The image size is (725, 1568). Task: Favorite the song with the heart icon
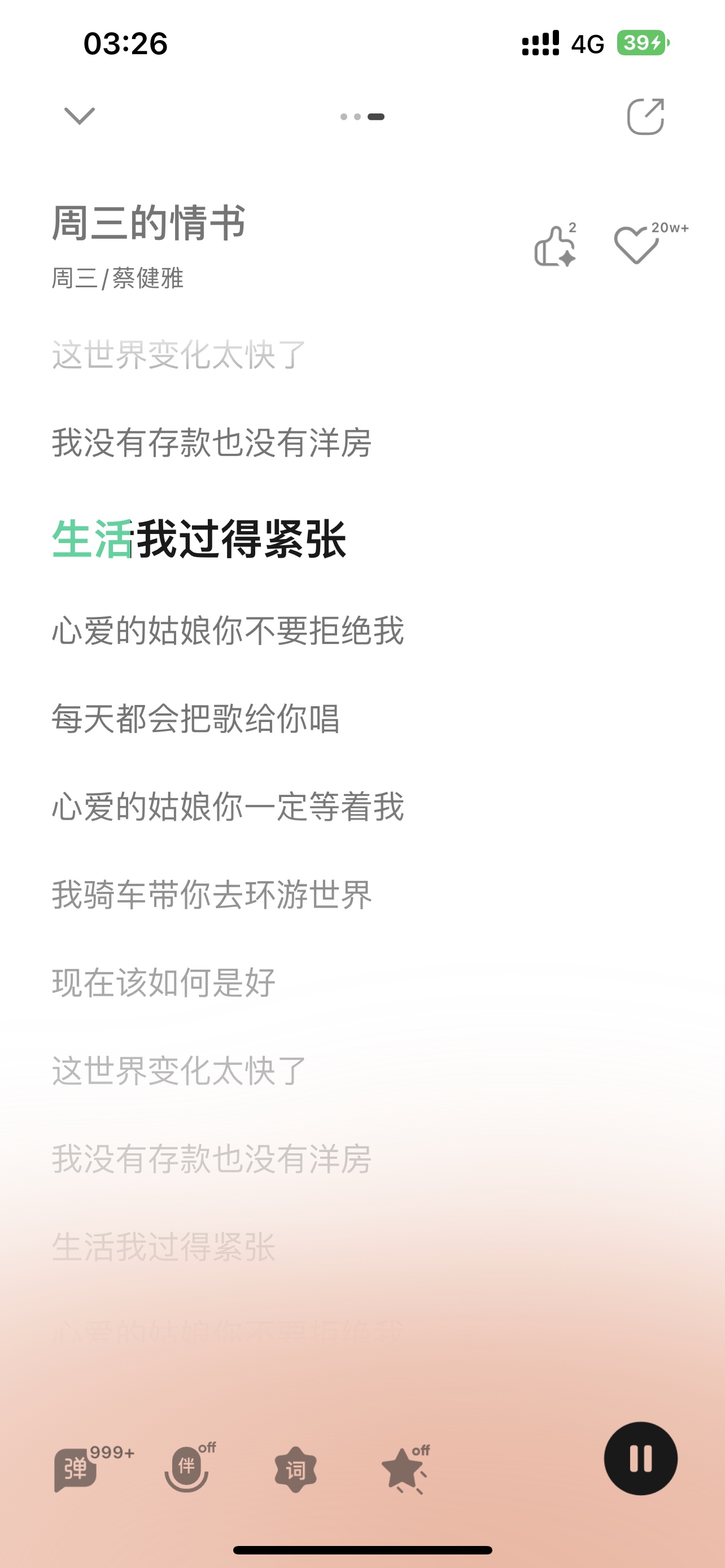pos(637,245)
